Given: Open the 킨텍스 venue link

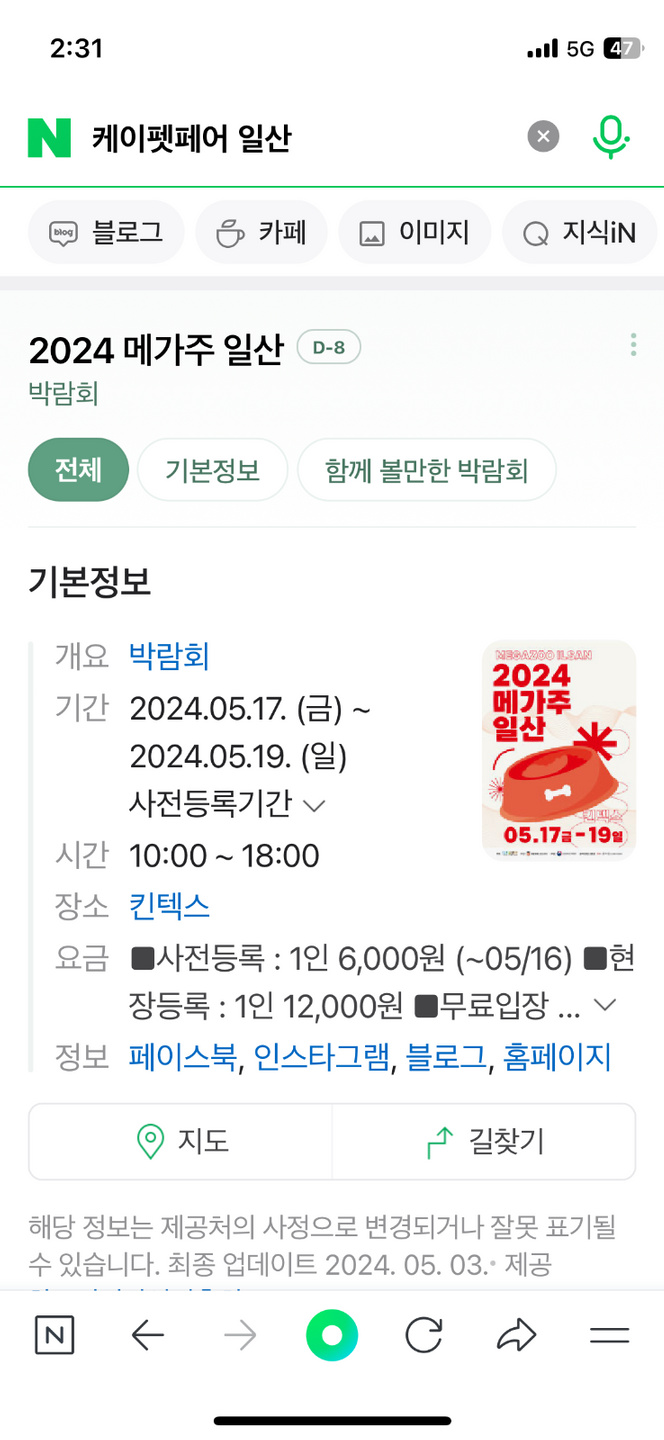Looking at the screenshot, I should point(169,906).
